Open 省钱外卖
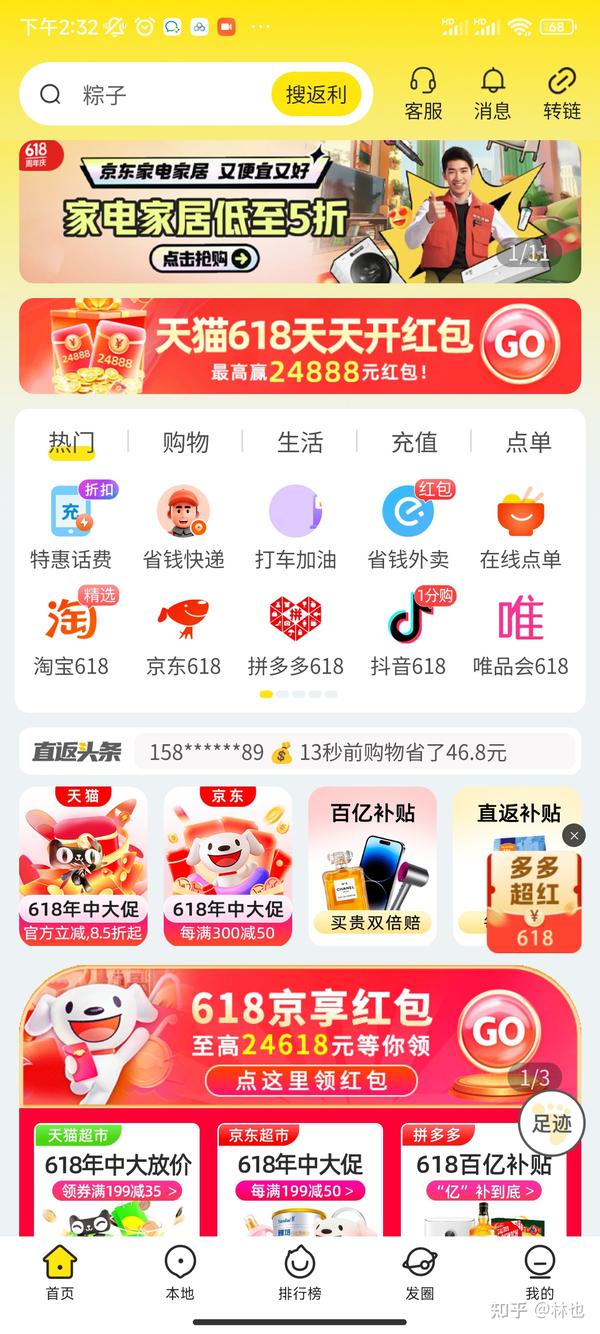The image size is (600, 1334). (408, 528)
